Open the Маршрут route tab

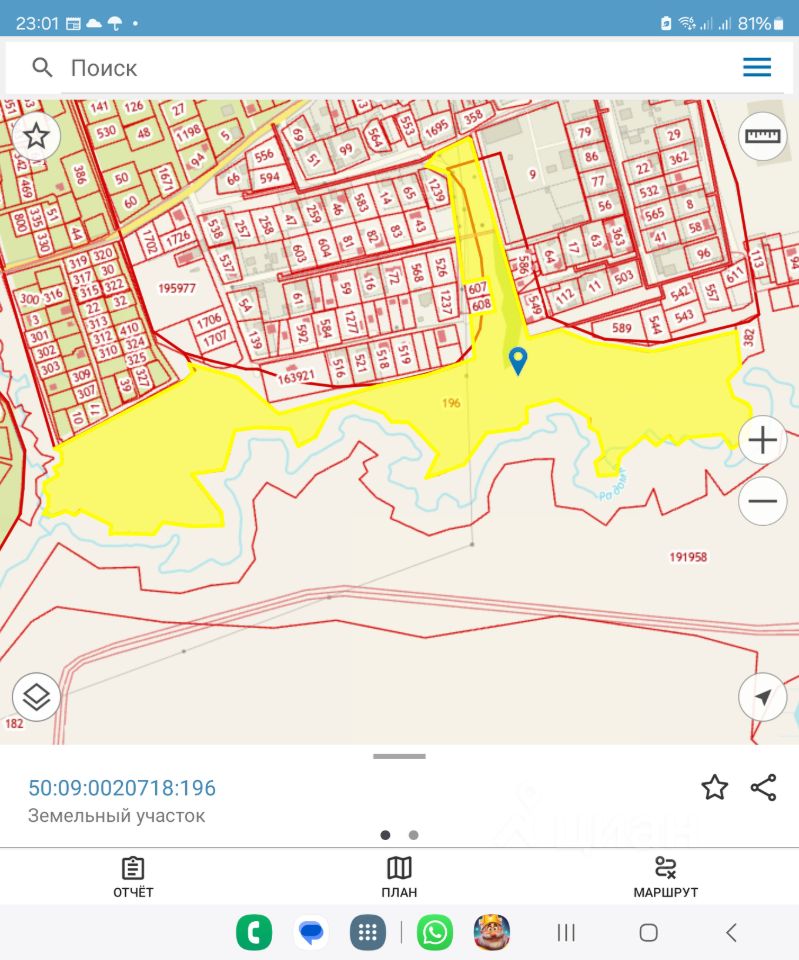pyautogui.click(x=665, y=877)
